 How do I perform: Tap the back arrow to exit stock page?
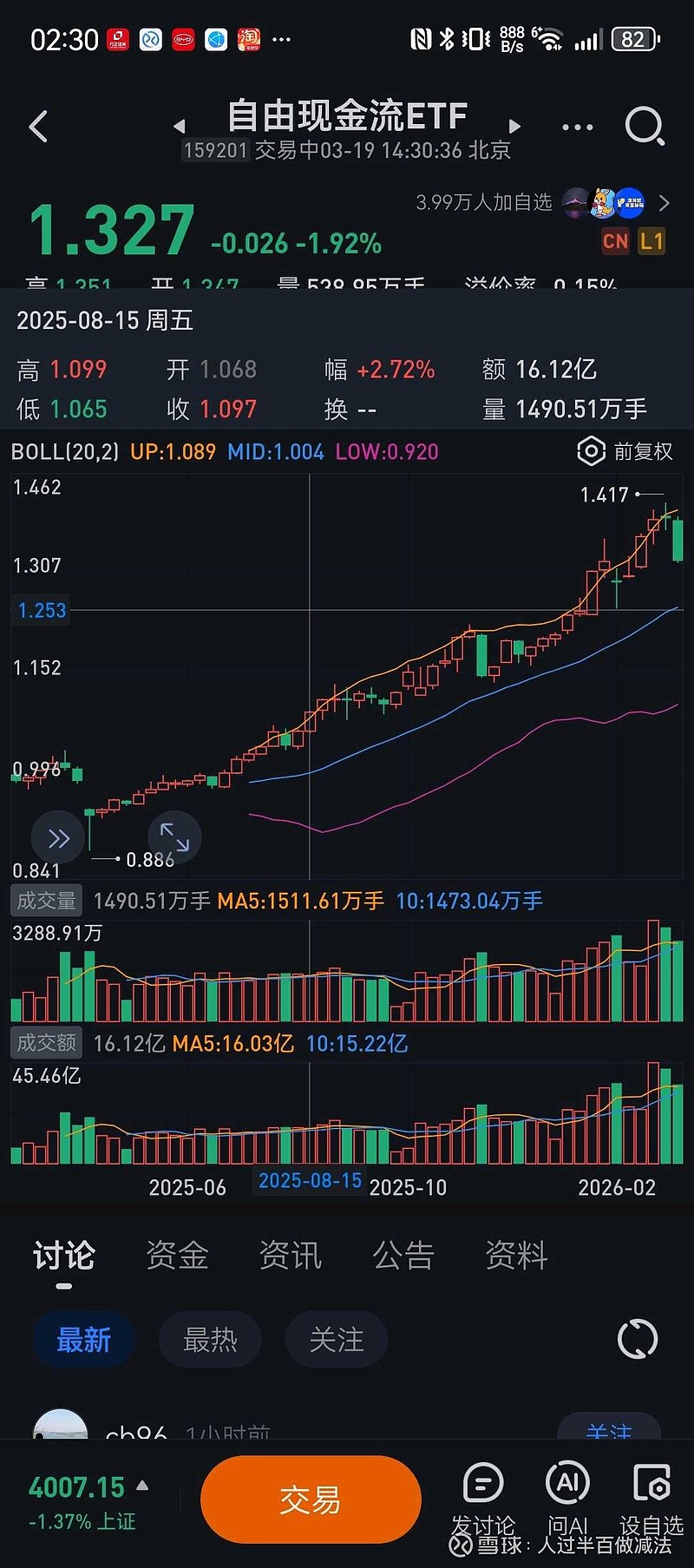37,126
